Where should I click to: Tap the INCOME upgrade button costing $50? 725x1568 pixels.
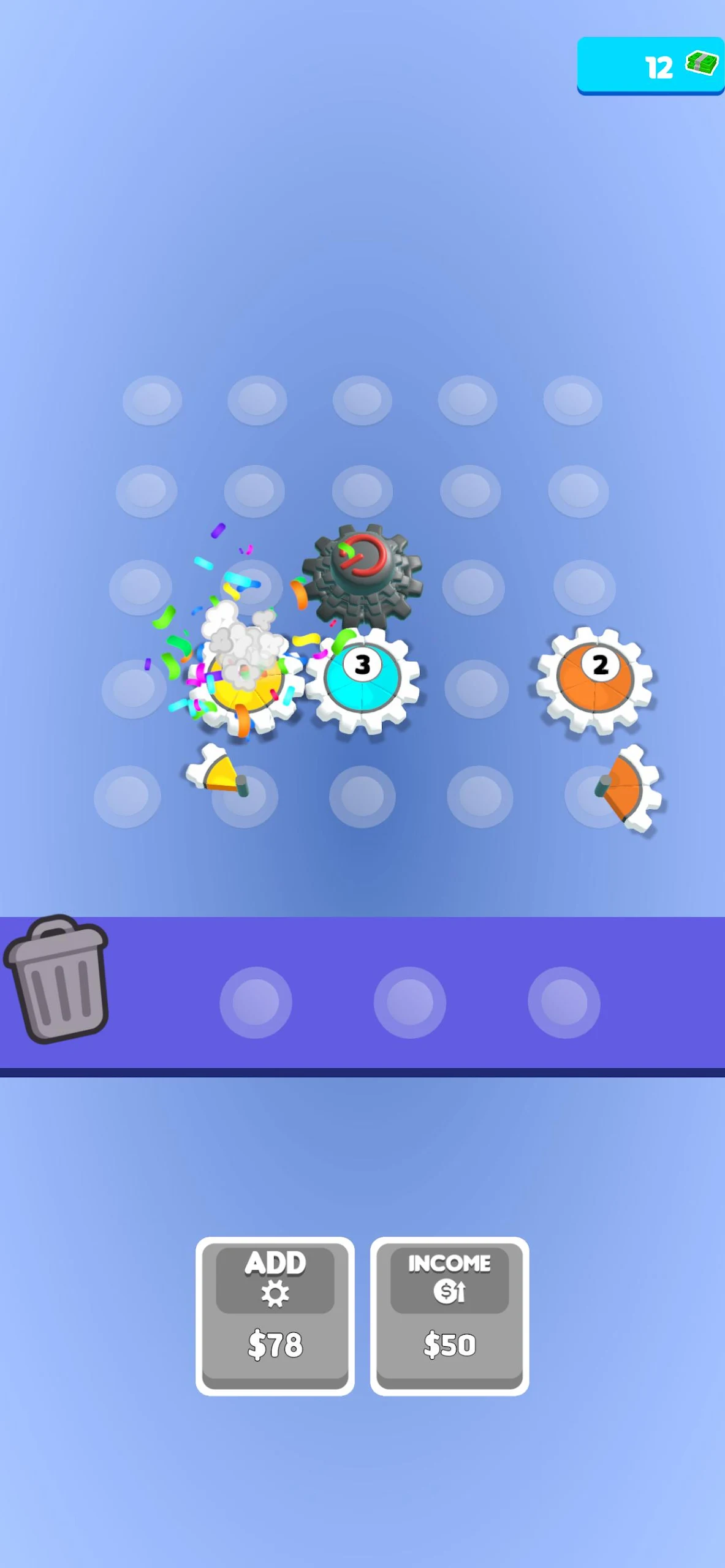[x=449, y=1316]
